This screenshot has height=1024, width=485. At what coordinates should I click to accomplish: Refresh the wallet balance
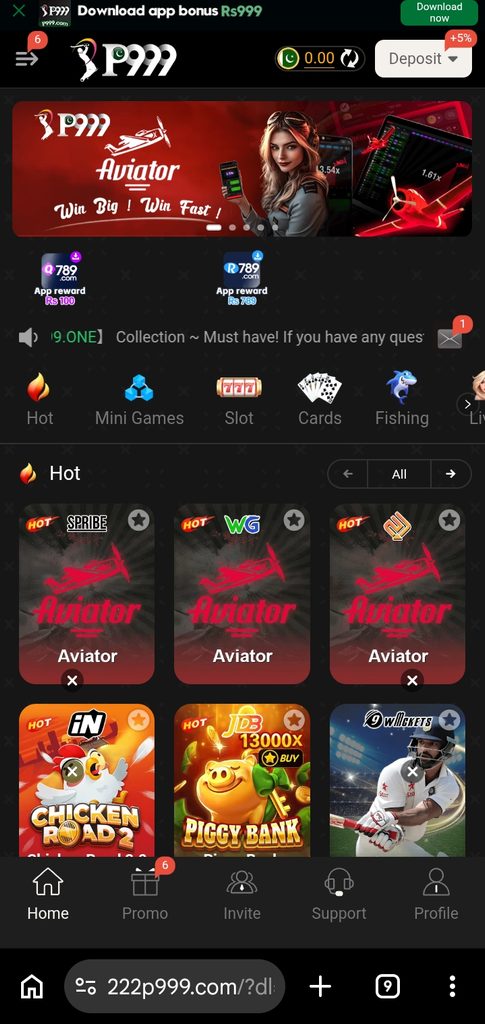(x=350, y=59)
